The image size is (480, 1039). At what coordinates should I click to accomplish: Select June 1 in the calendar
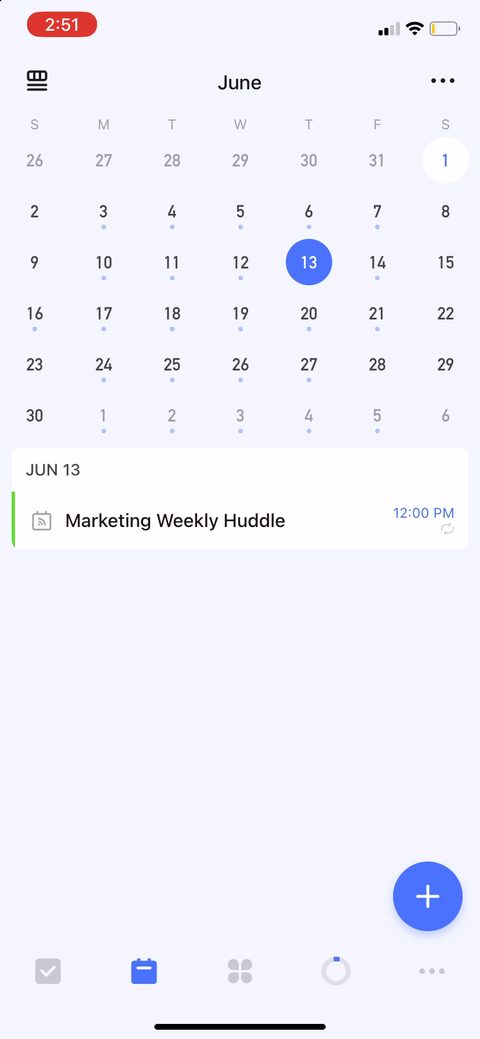(446, 160)
